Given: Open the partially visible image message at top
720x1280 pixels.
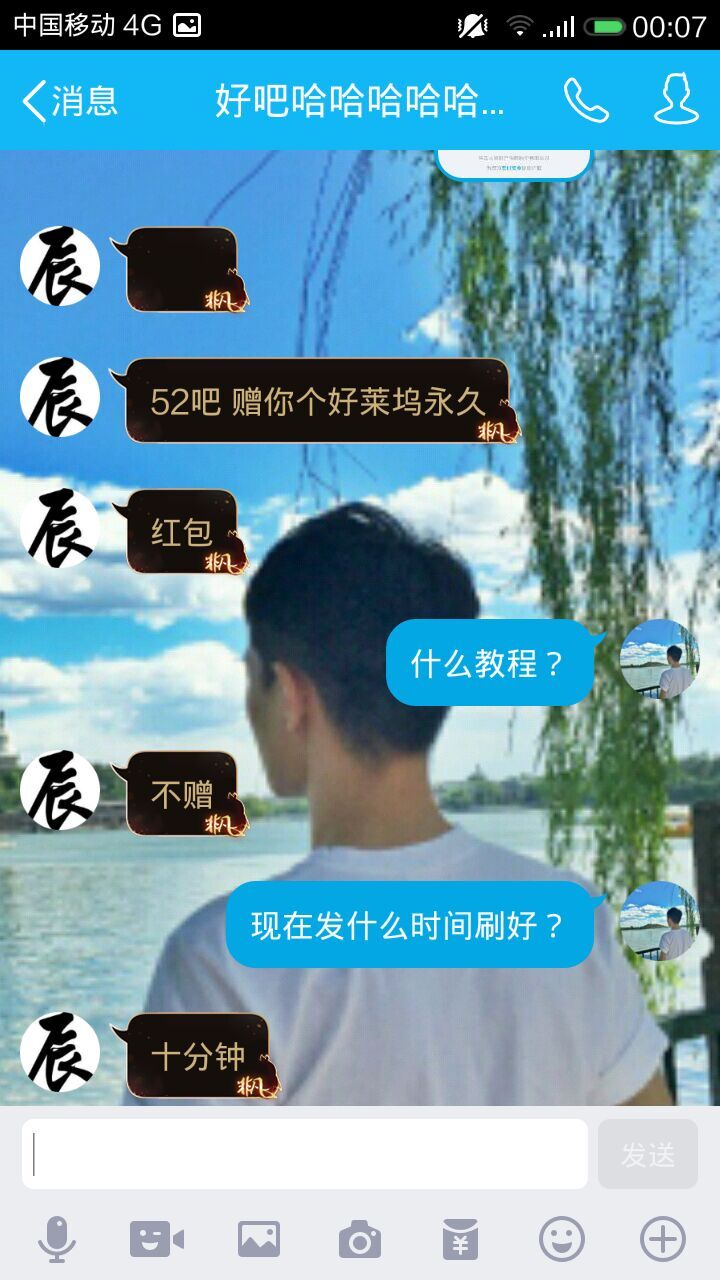Looking at the screenshot, I should 514,163.
